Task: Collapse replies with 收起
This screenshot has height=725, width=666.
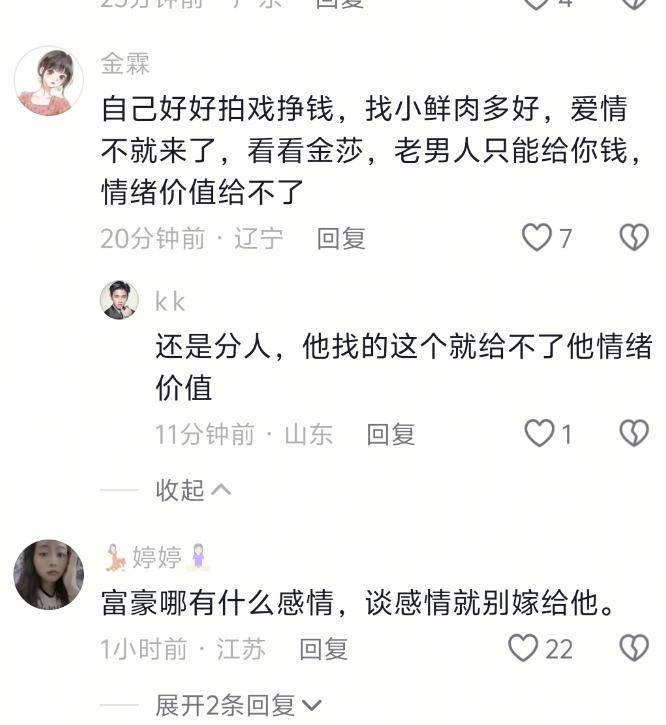Action: pyautogui.click(x=193, y=490)
